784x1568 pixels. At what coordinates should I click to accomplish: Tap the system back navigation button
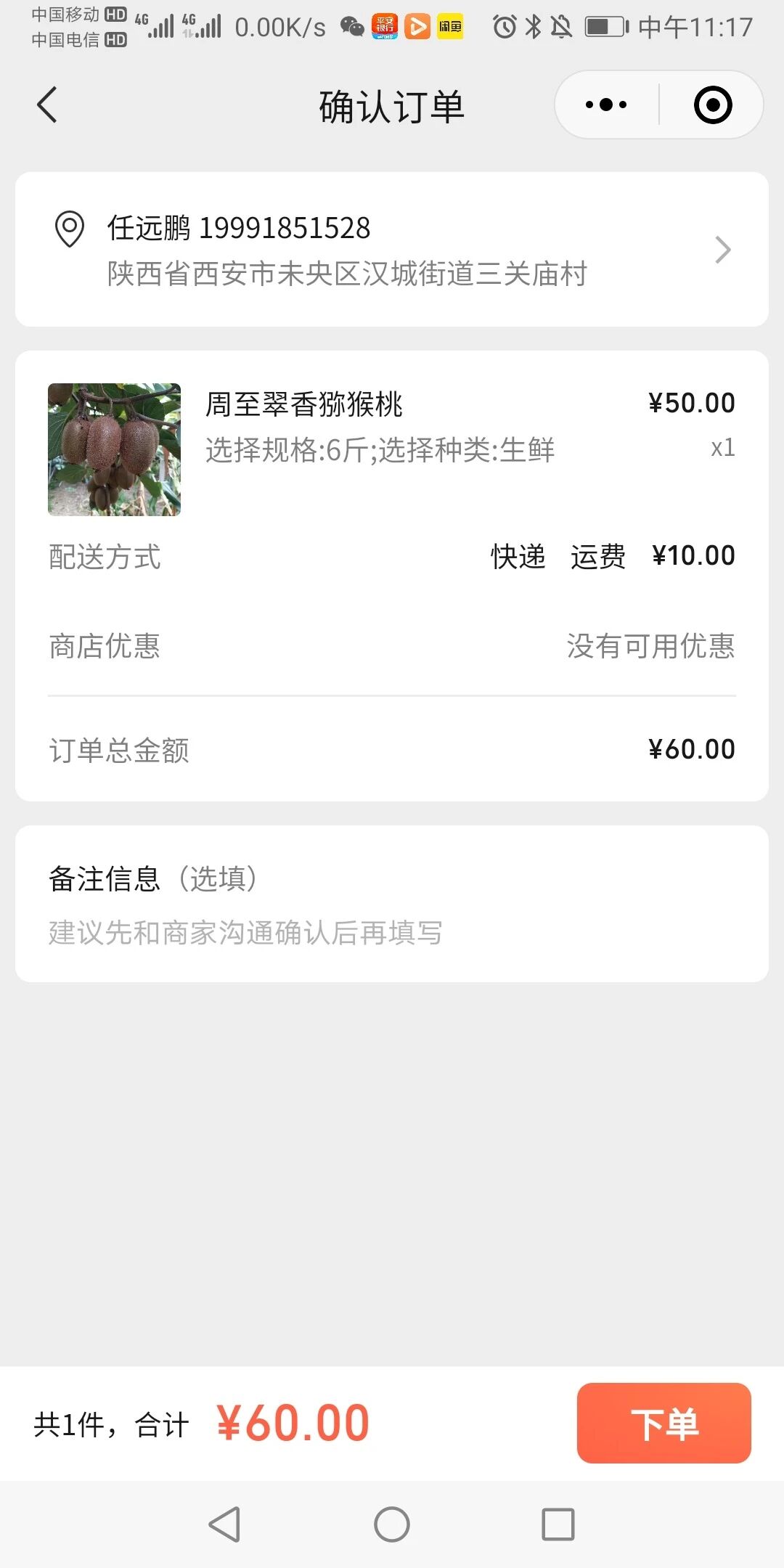pos(224,1524)
